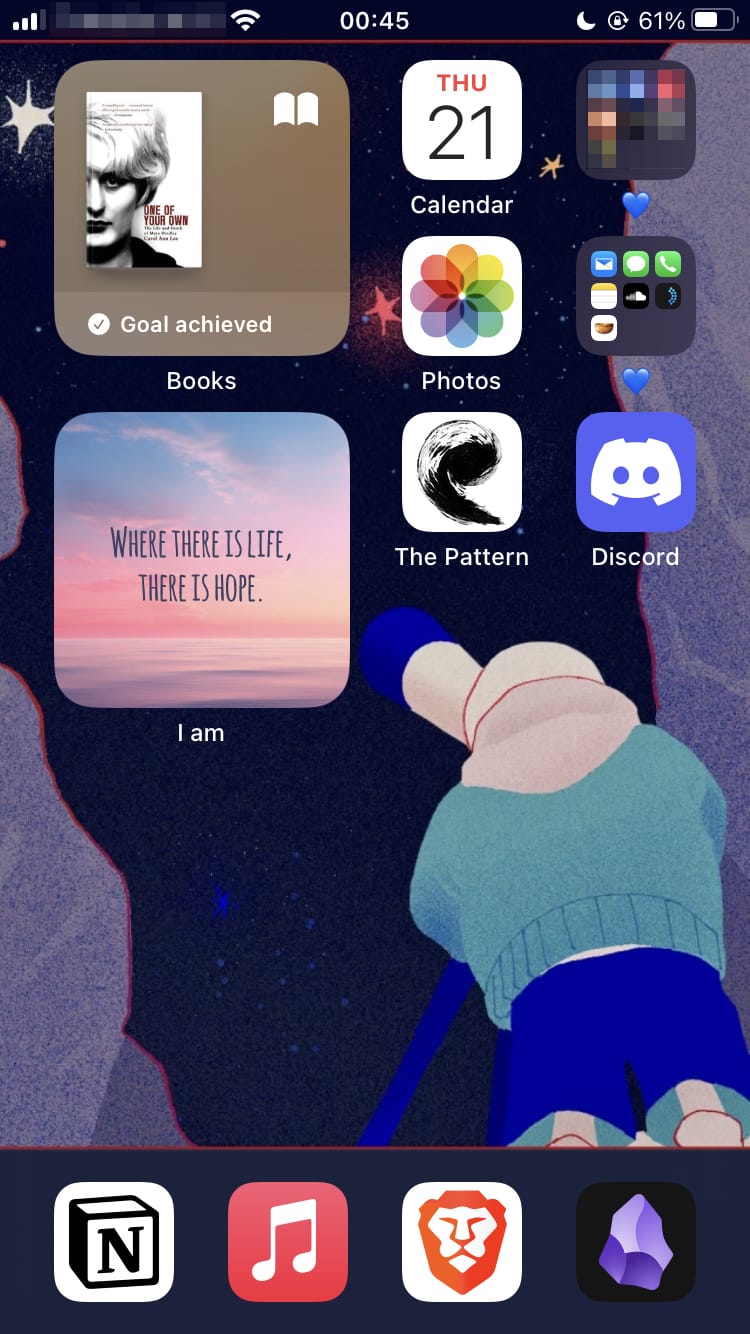
Task: Launch the Music app from the dock
Action: click(288, 1241)
